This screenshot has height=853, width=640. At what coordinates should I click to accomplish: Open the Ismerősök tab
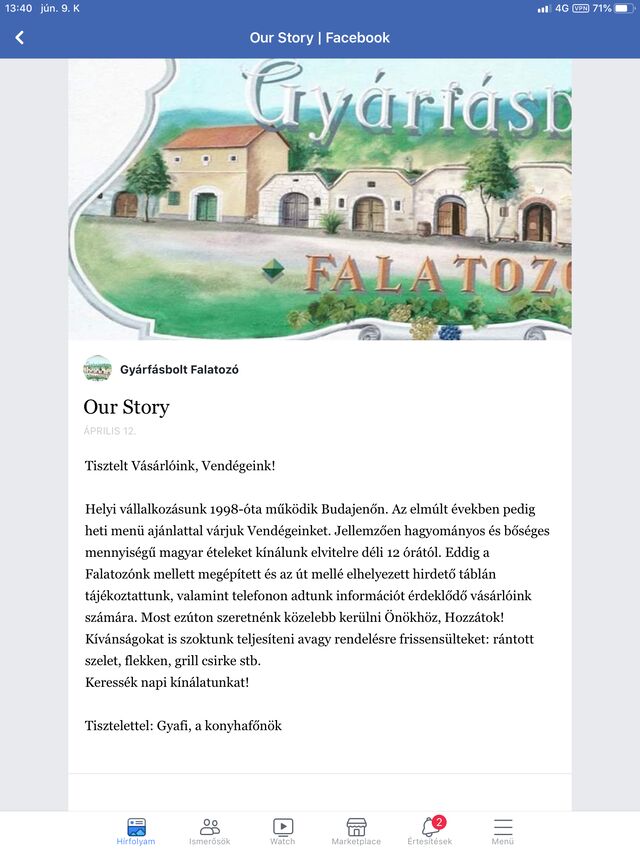210,832
